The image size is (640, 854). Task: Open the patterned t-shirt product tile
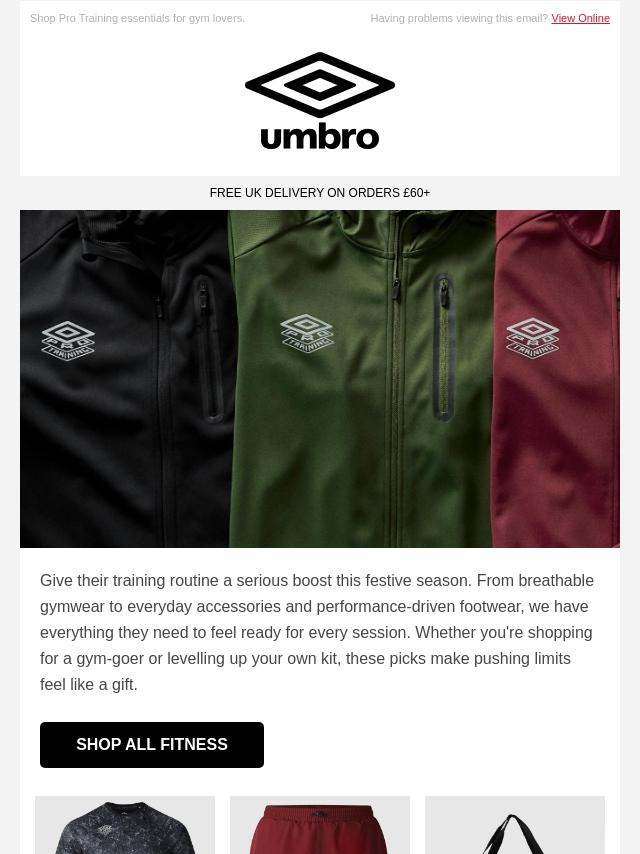(x=125, y=825)
